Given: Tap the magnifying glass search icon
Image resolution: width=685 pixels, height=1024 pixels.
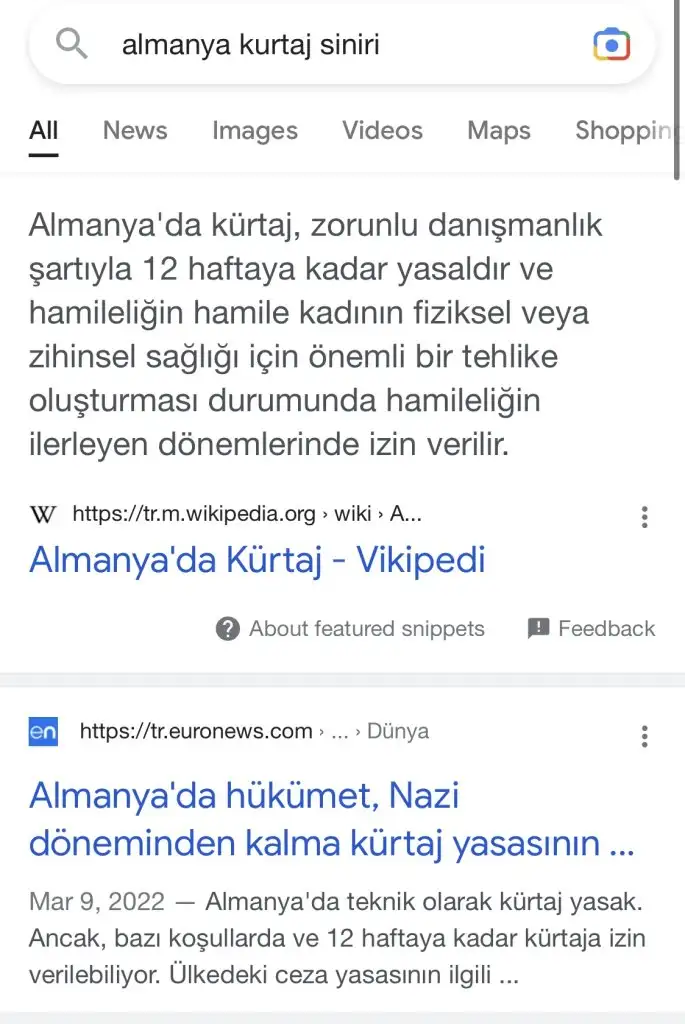Looking at the screenshot, I should click(72, 45).
